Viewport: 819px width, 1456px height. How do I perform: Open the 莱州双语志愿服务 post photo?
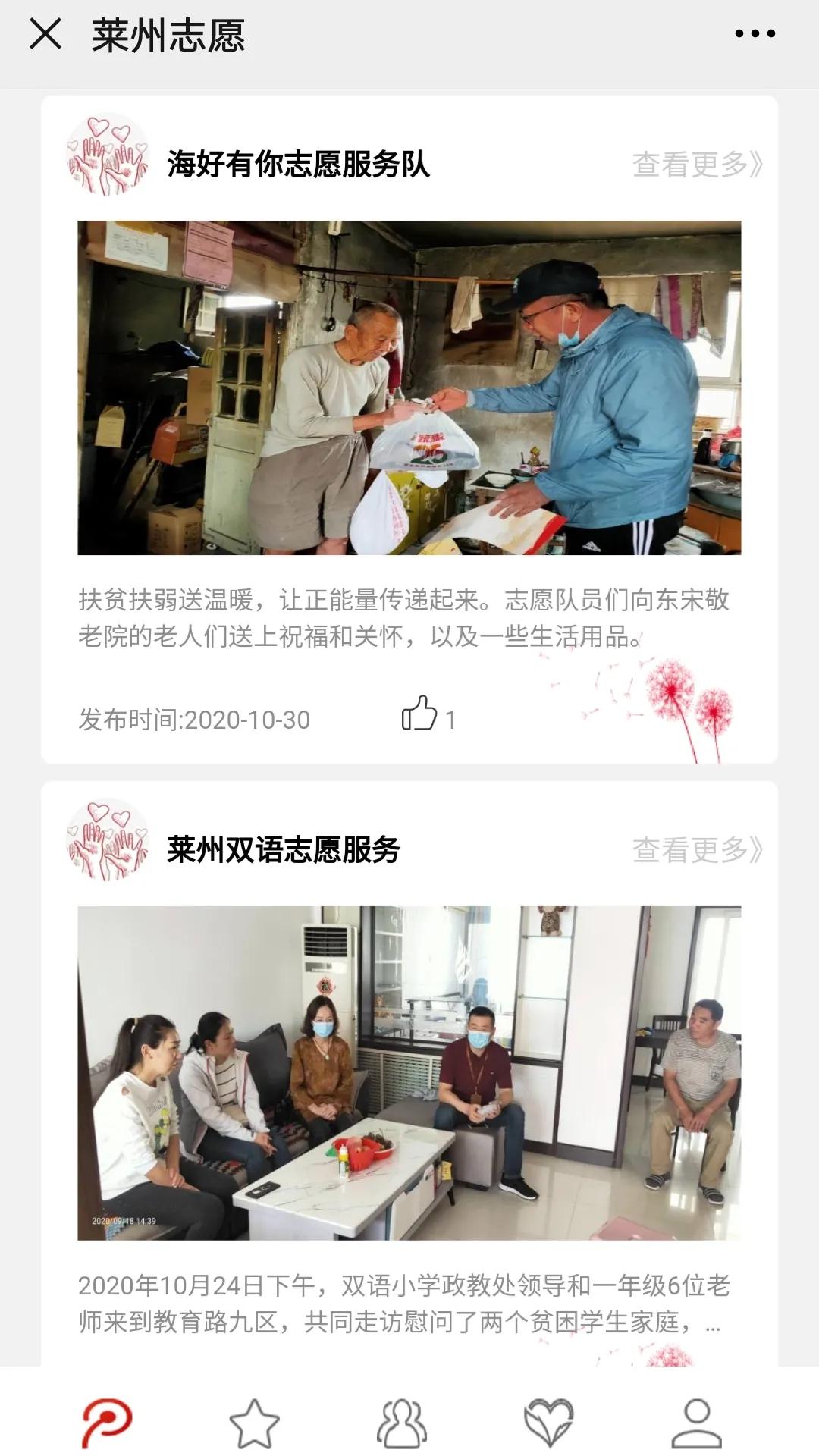[409, 1073]
